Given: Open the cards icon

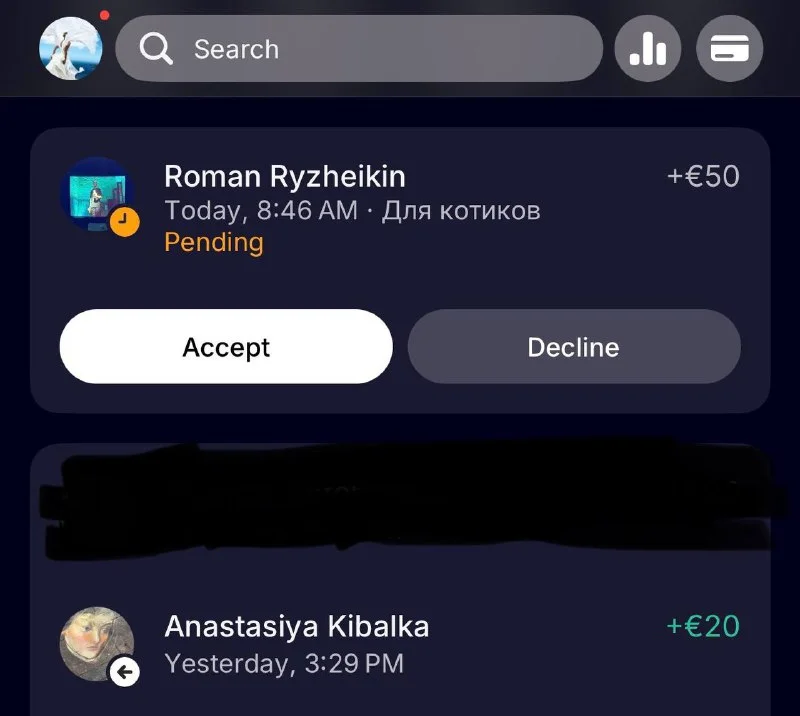Looking at the screenshot, I should pyautogui.click(x=729, y=48).
